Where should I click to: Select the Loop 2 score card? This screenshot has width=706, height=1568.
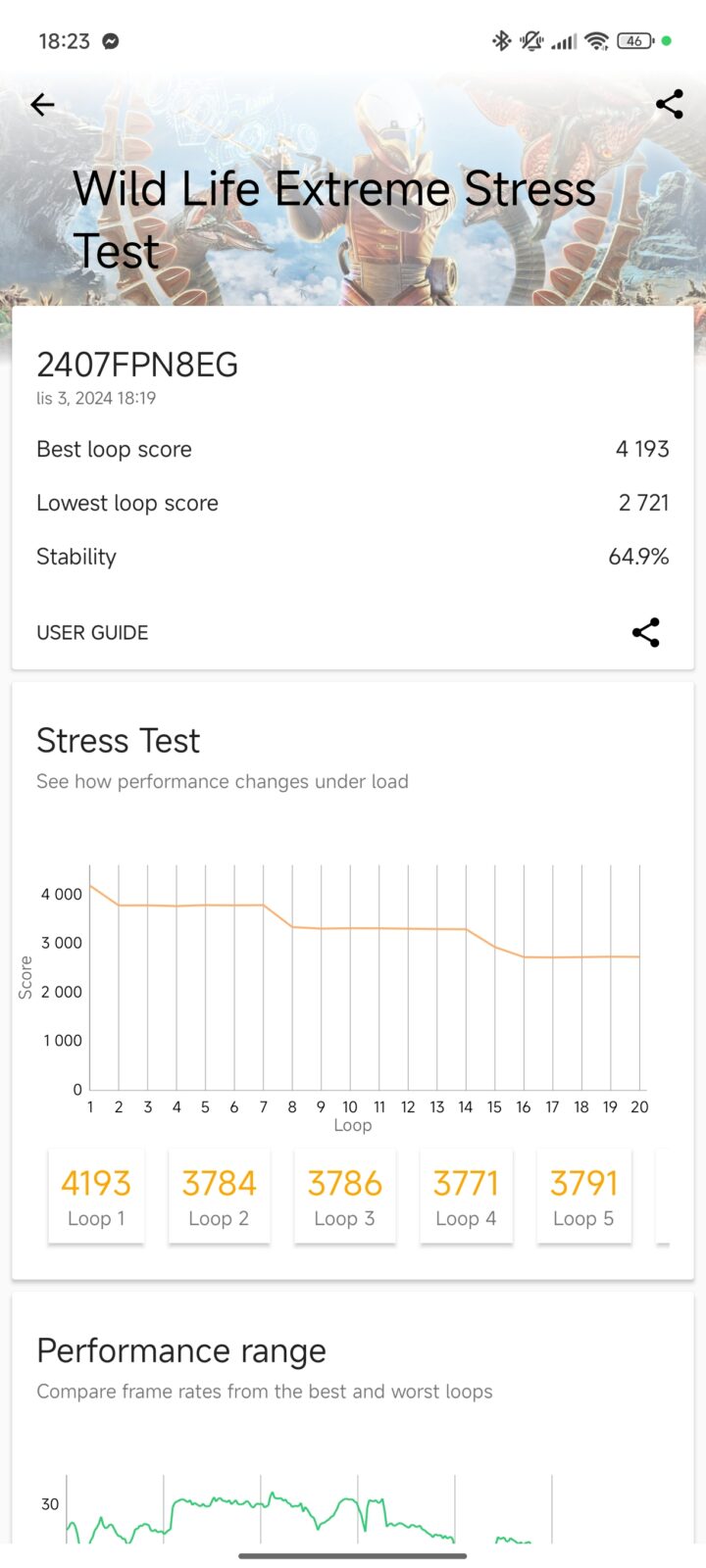[x=219, y=1197]
